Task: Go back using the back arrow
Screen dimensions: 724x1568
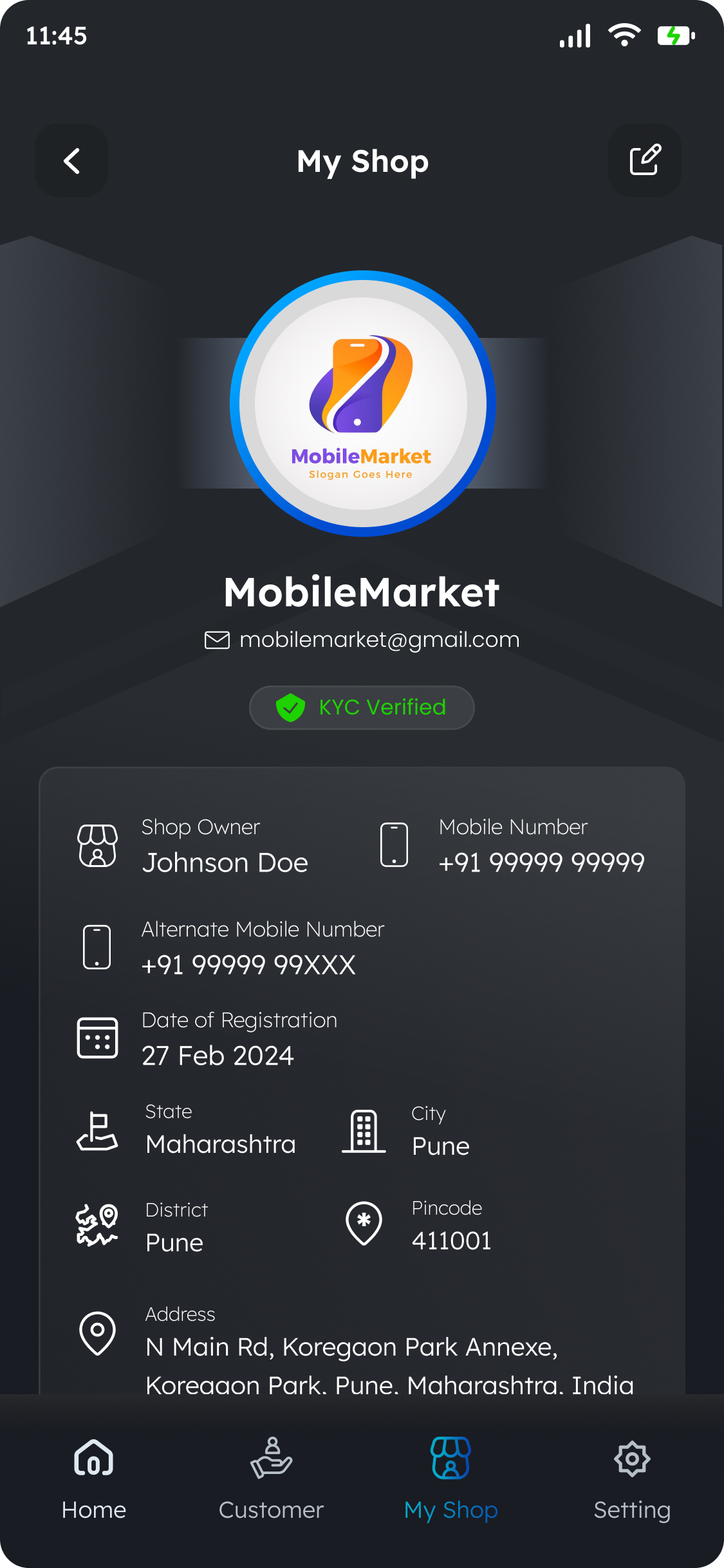Action: pos(71,161)
